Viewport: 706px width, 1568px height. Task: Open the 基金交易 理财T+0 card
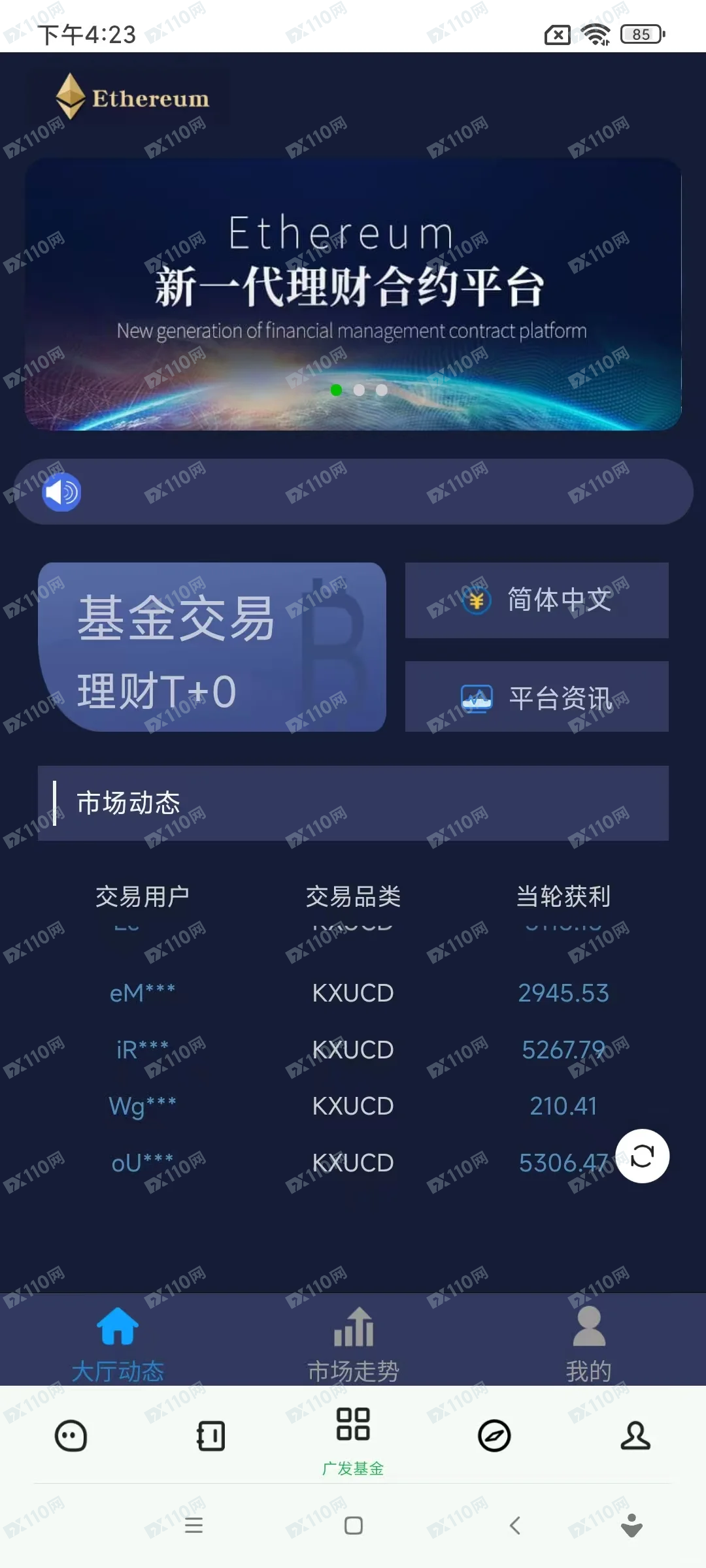212,647
